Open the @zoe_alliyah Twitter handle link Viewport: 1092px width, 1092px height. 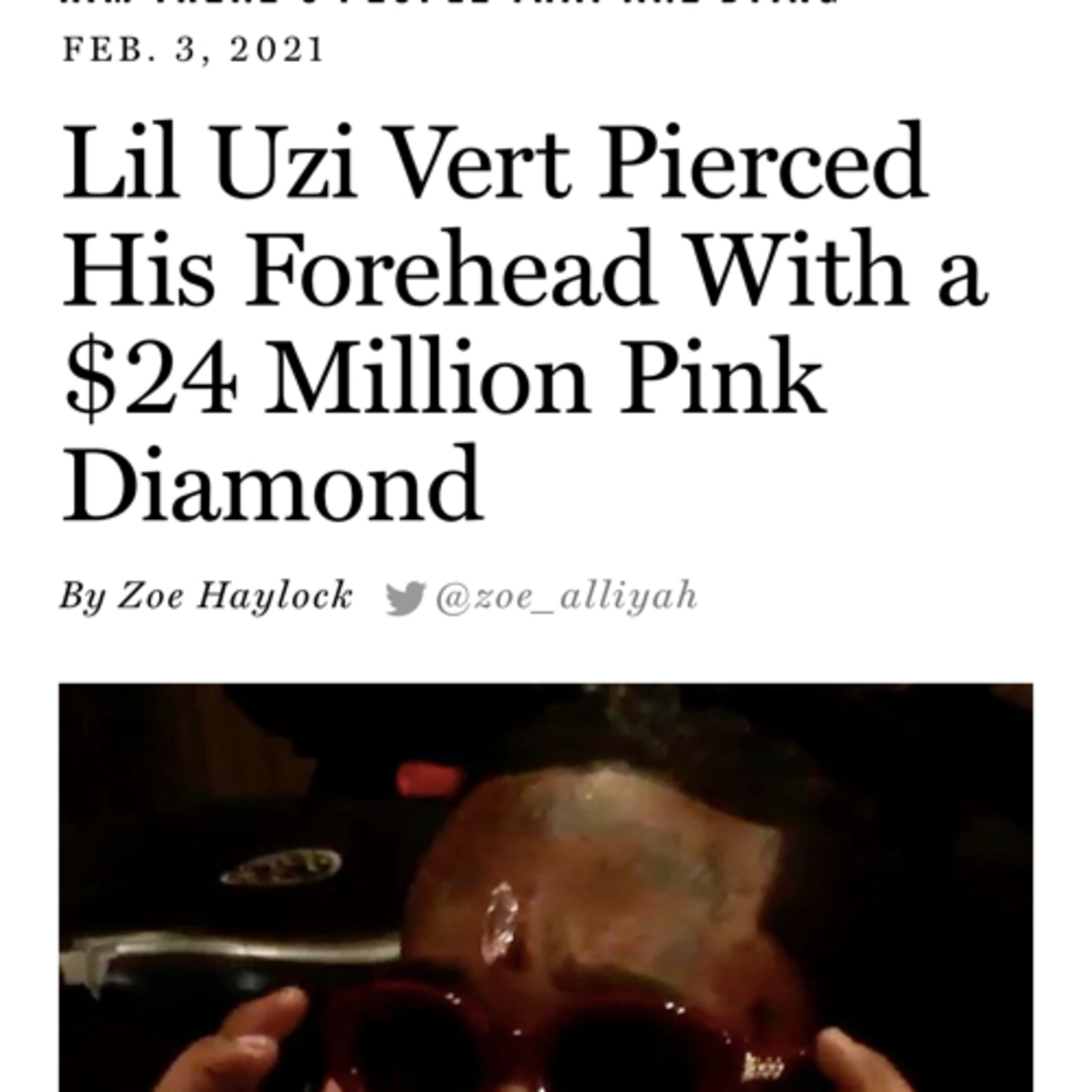point(542,597)
